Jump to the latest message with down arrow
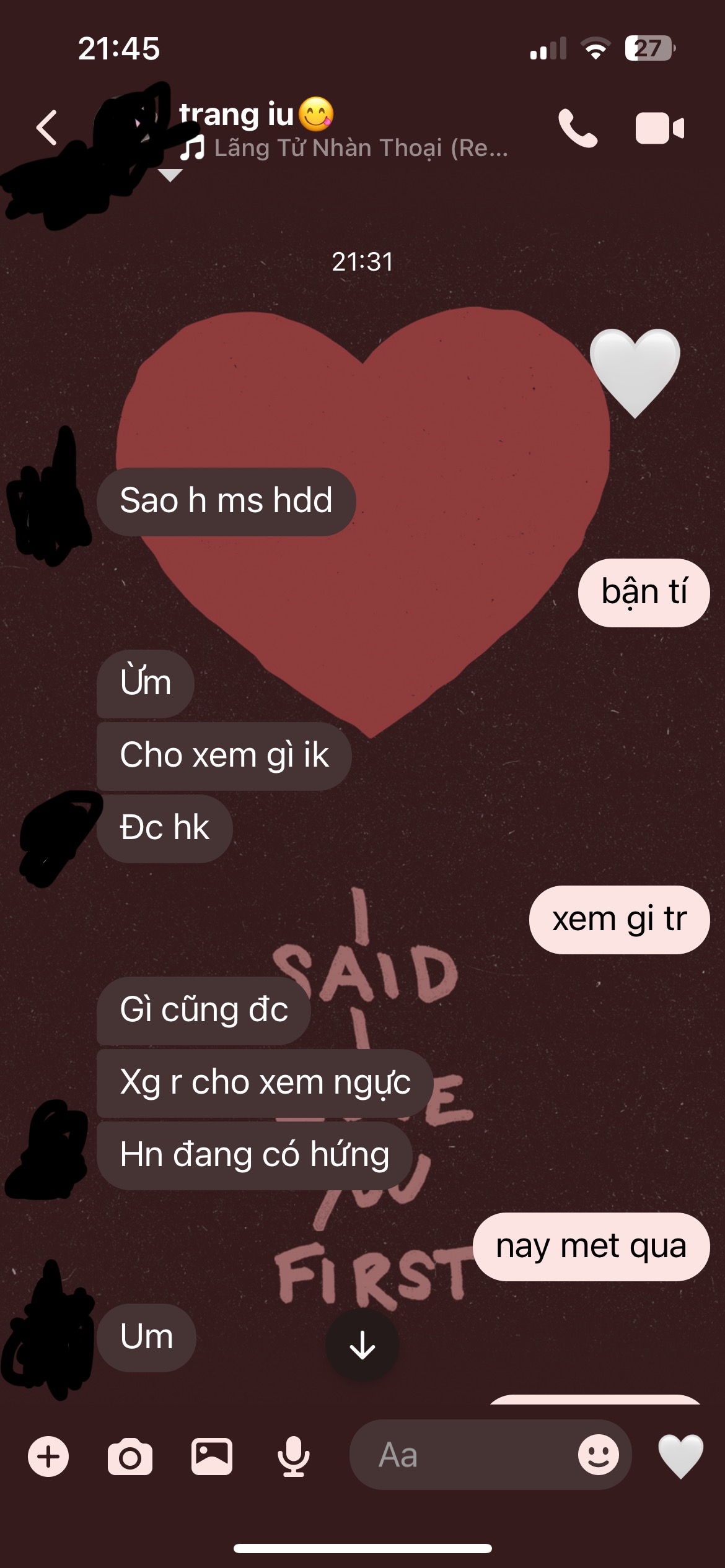 coord(362,1345)
